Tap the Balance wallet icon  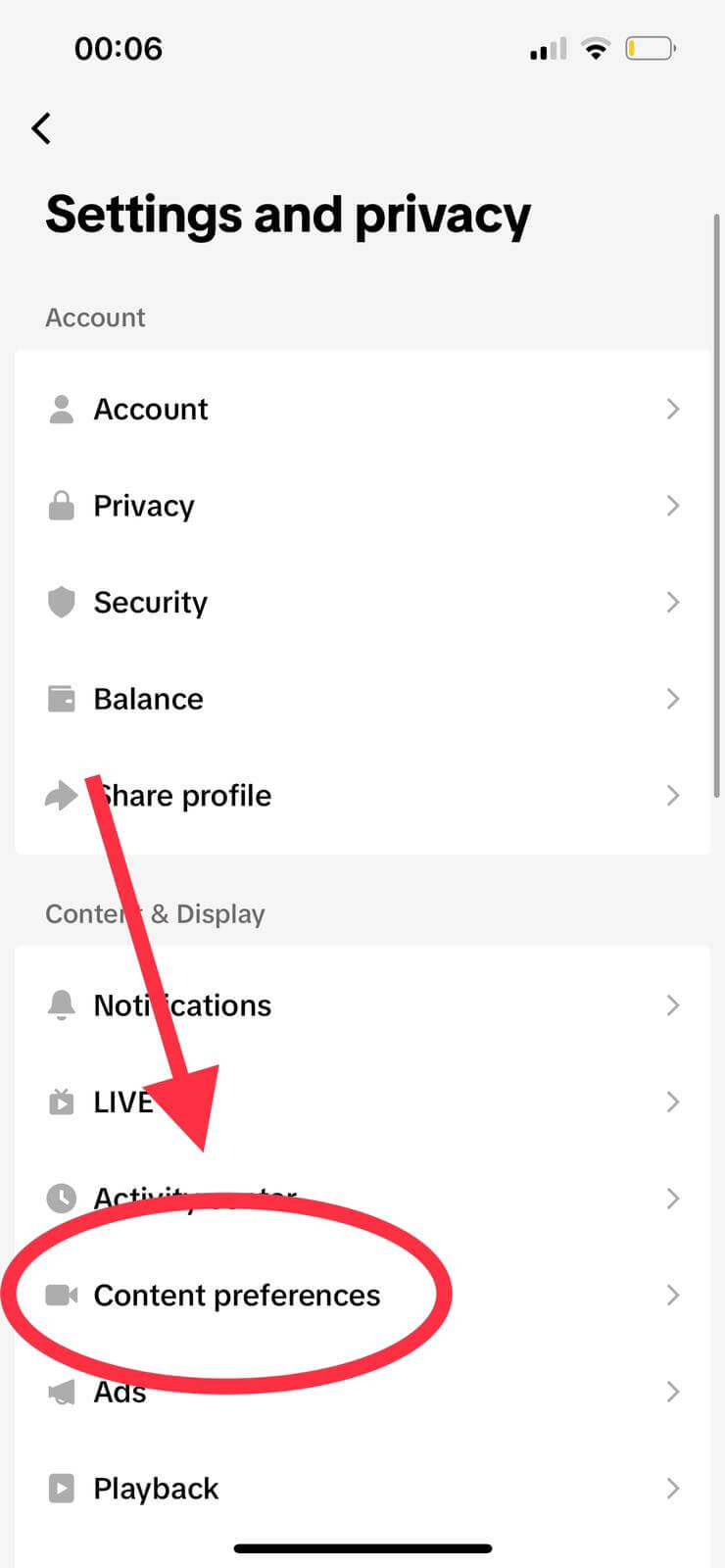(62, 699)
